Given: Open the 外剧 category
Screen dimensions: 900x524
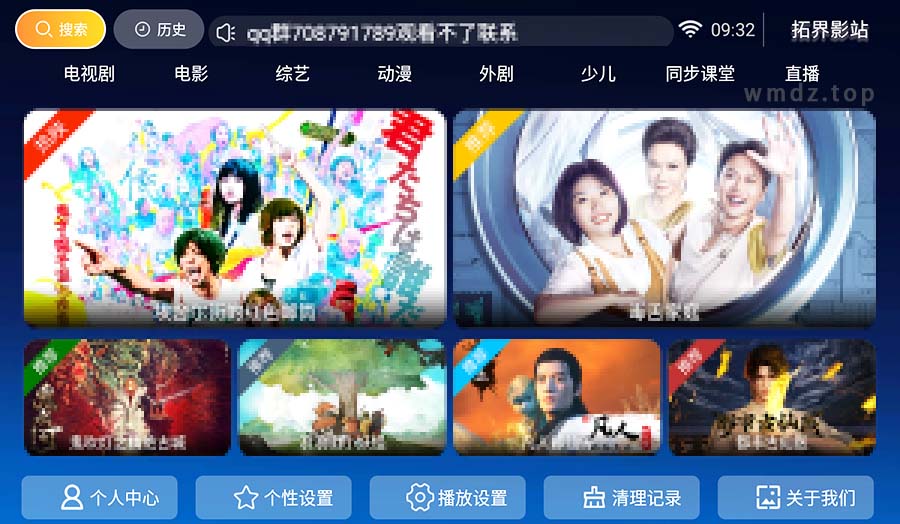Looking at the screenshot, I should click(x=496, y=73).
